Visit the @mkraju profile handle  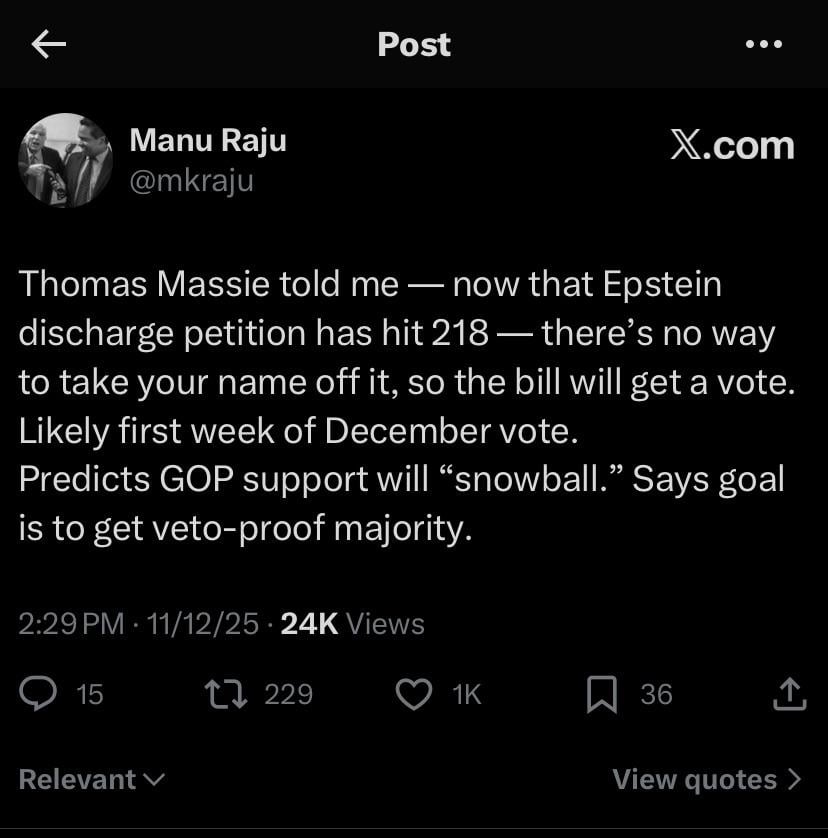(x=191, y=180)
